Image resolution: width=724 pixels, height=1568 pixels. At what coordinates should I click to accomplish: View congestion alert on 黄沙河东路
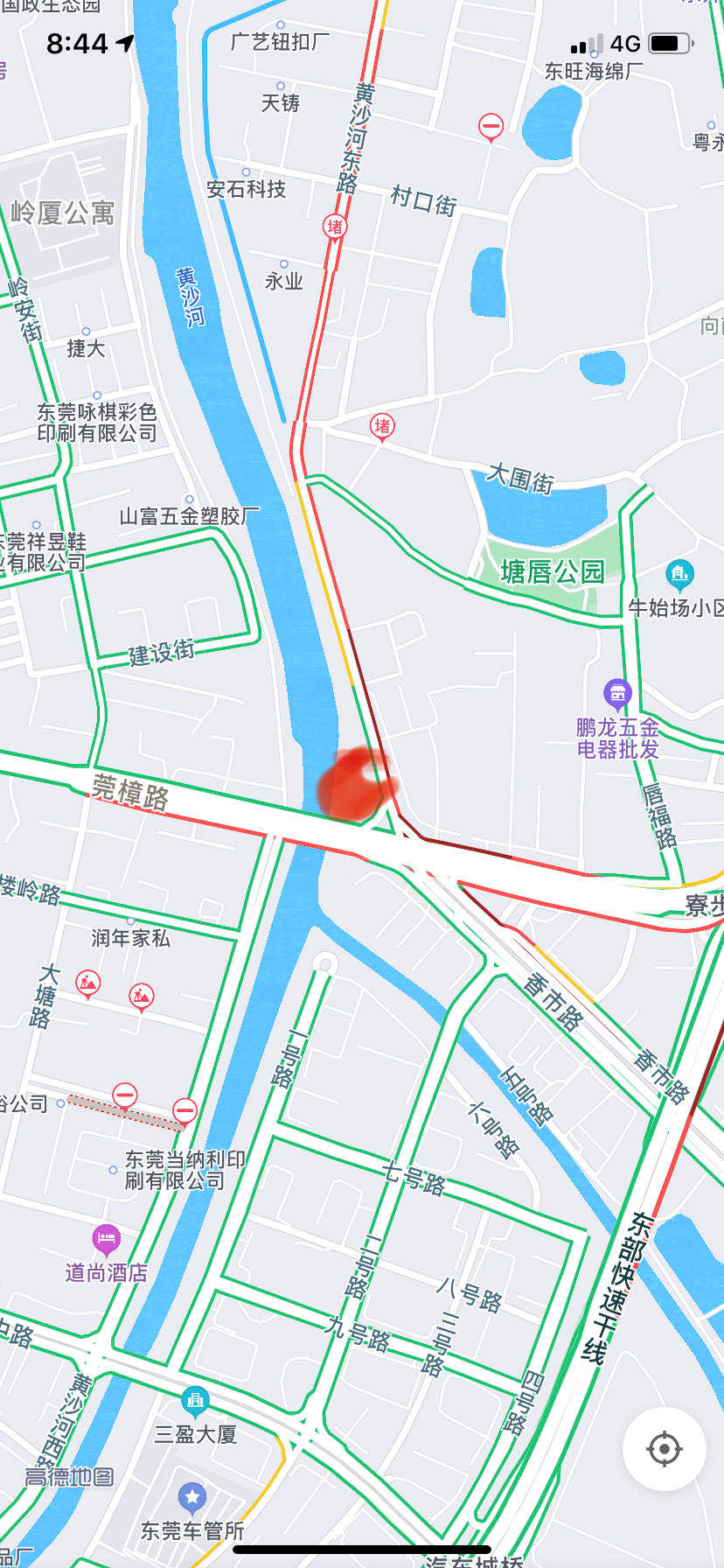[335, 227]
